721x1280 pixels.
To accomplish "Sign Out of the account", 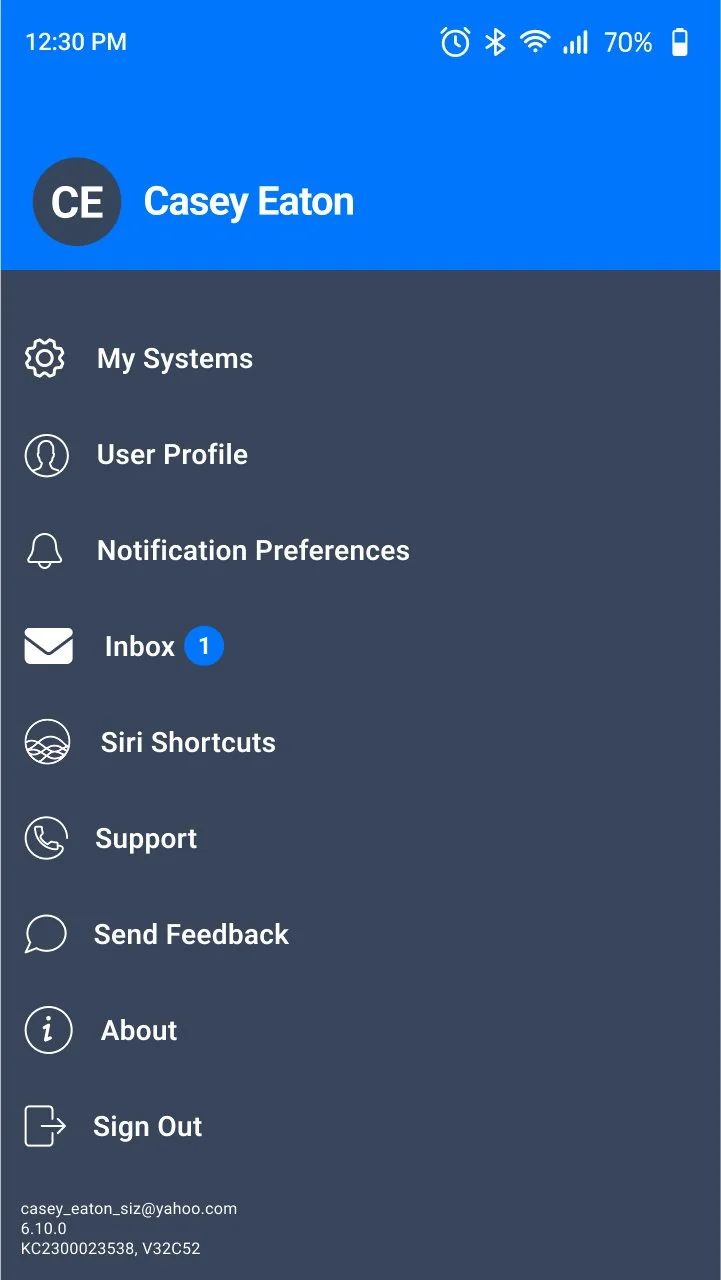I will coord(147,1127).
